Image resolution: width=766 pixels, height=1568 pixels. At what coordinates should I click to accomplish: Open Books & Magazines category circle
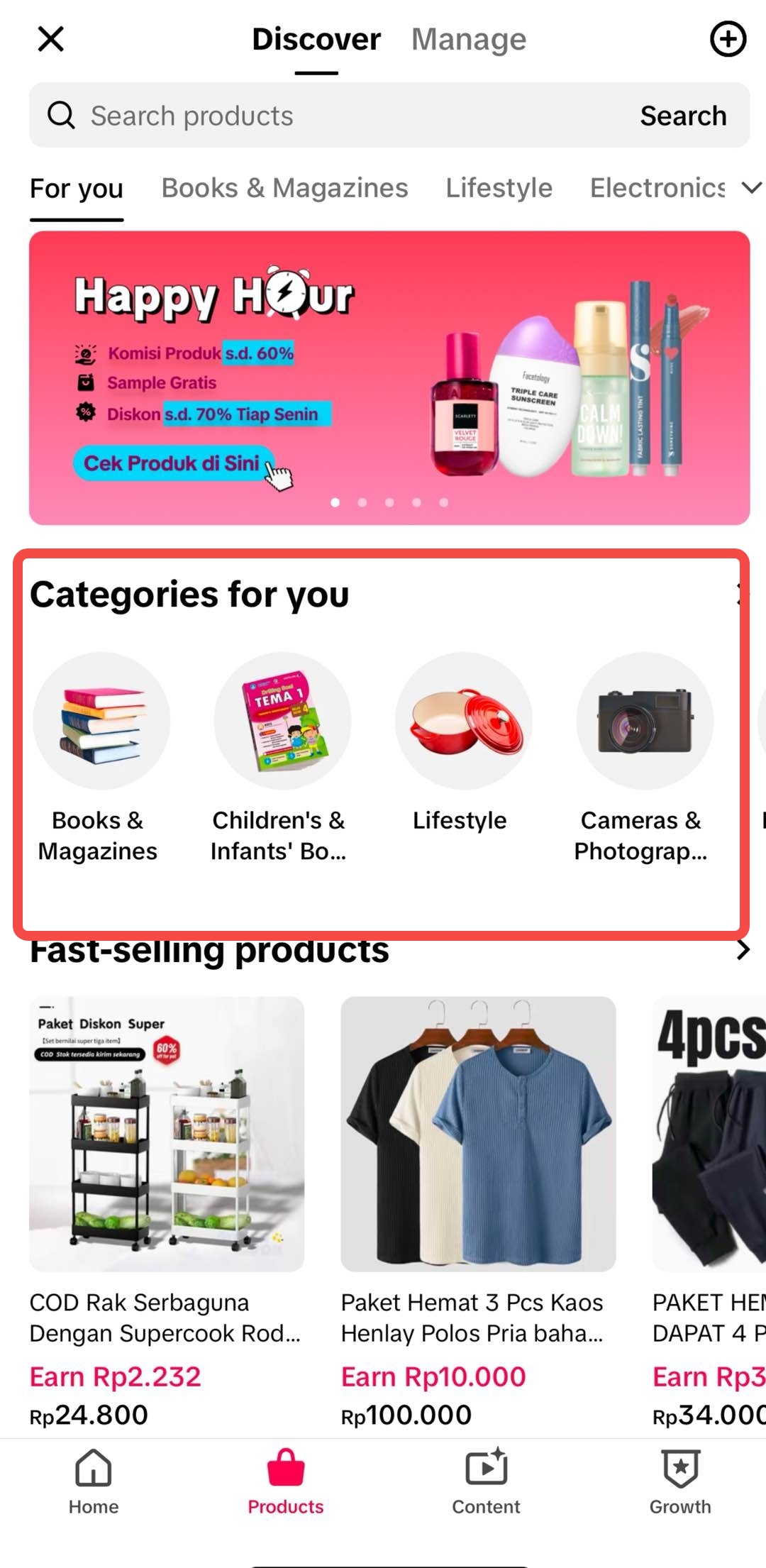click(x=101, y=721)
